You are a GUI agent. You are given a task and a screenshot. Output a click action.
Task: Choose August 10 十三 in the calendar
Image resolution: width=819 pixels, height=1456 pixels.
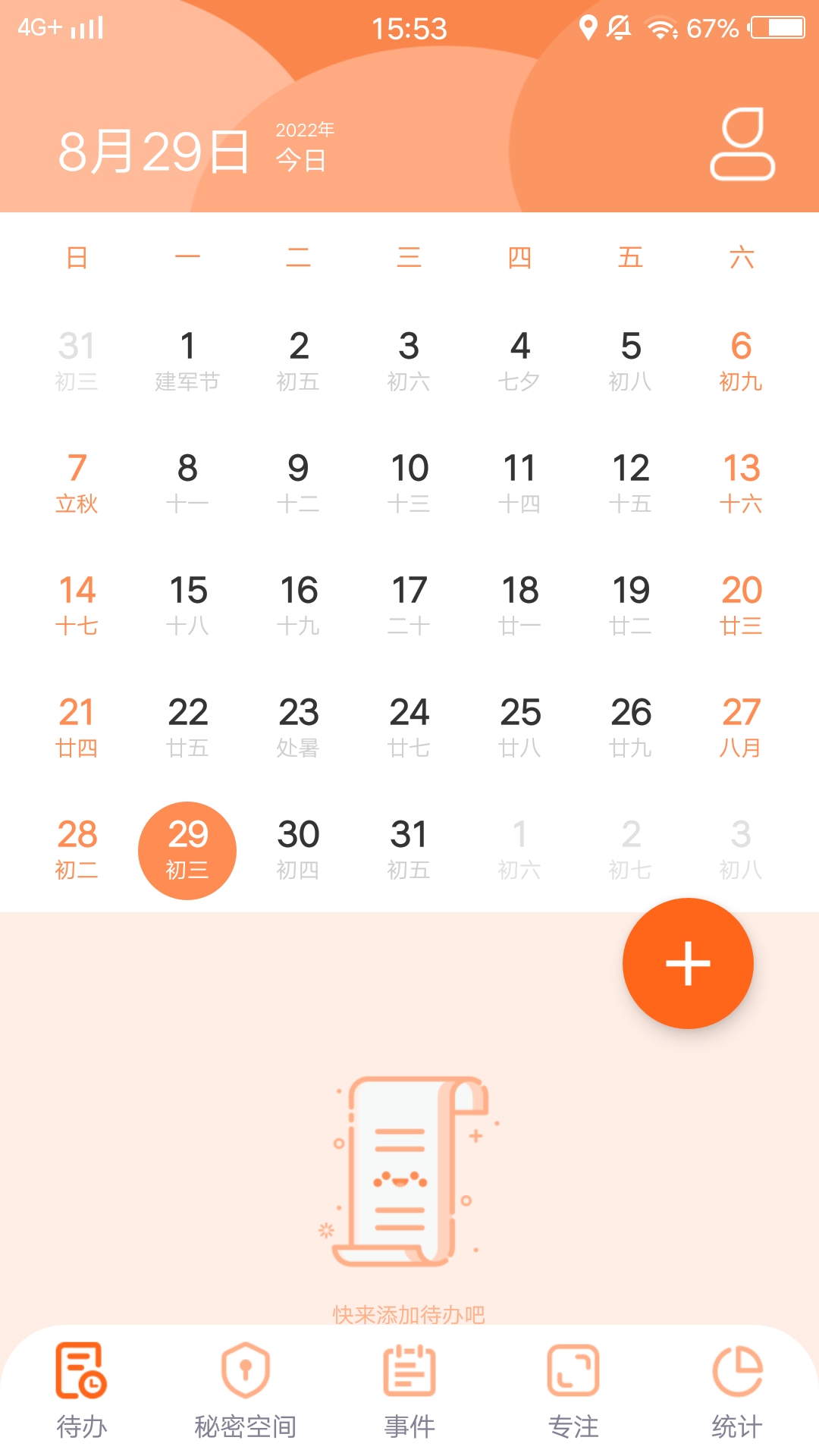tap(409, 483)
